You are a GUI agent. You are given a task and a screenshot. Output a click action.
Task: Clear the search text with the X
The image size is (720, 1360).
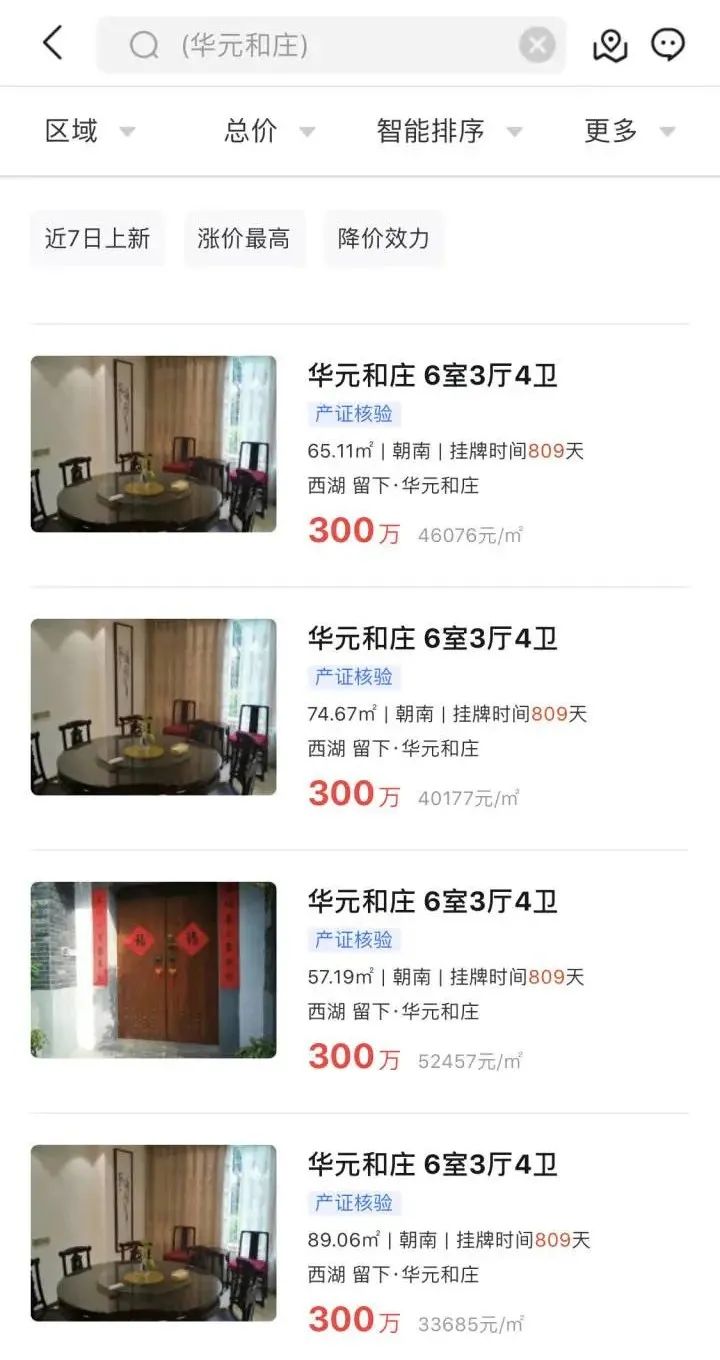click(x=537, y=45)
